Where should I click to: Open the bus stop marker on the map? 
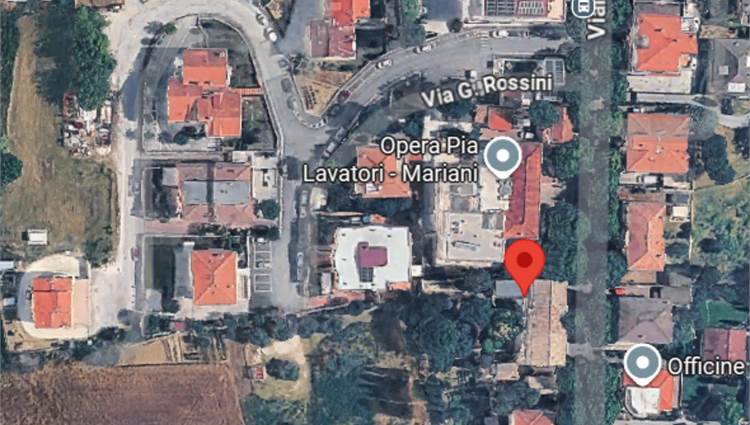point(581,8)
